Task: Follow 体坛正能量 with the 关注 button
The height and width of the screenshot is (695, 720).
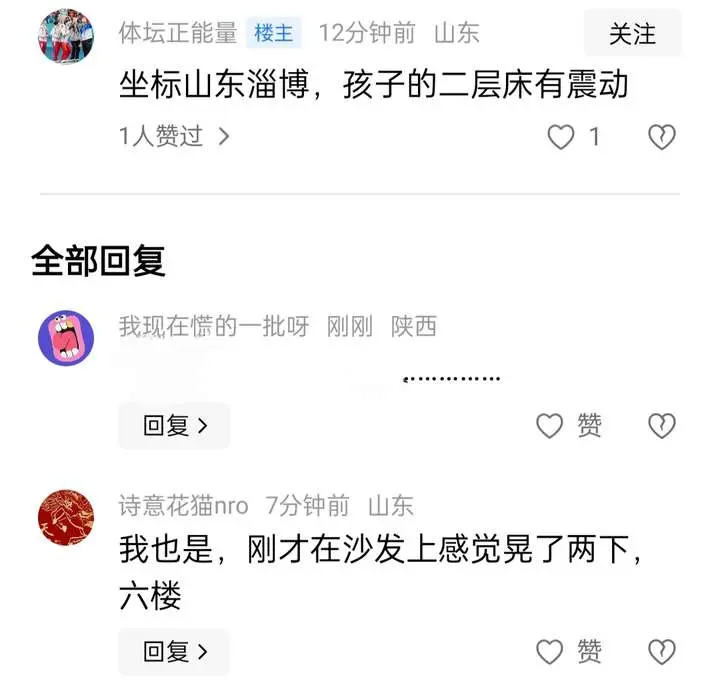Action: click(x=632, y=35)
